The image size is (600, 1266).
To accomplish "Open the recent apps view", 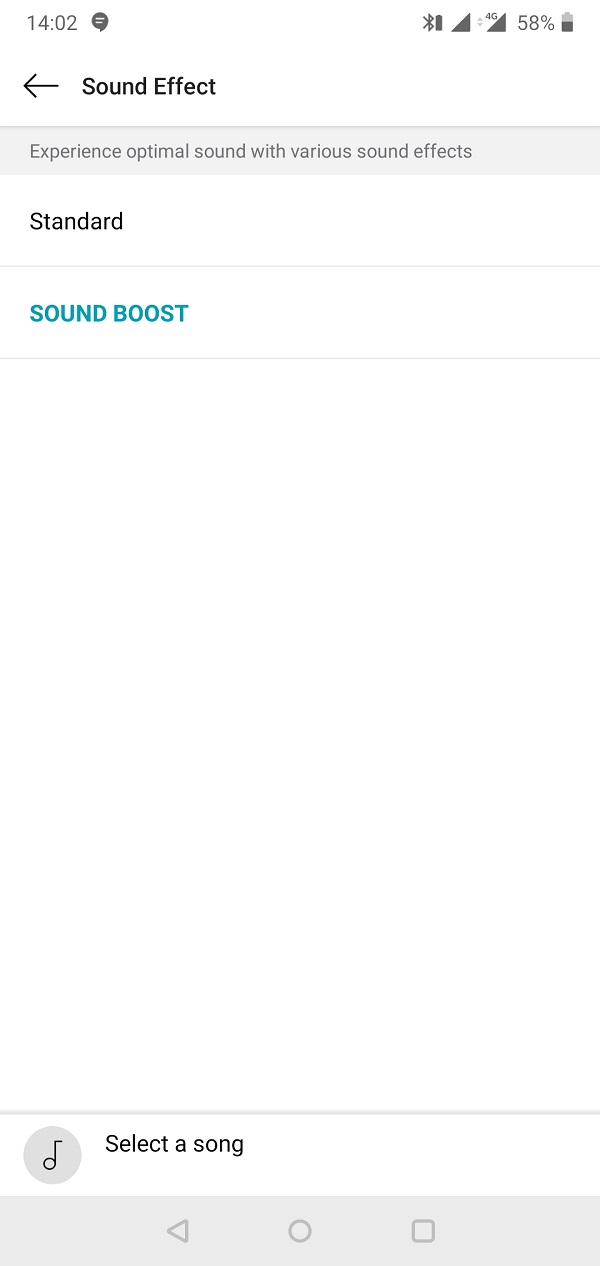I will pyautogui.click(x=423, y=1231).
